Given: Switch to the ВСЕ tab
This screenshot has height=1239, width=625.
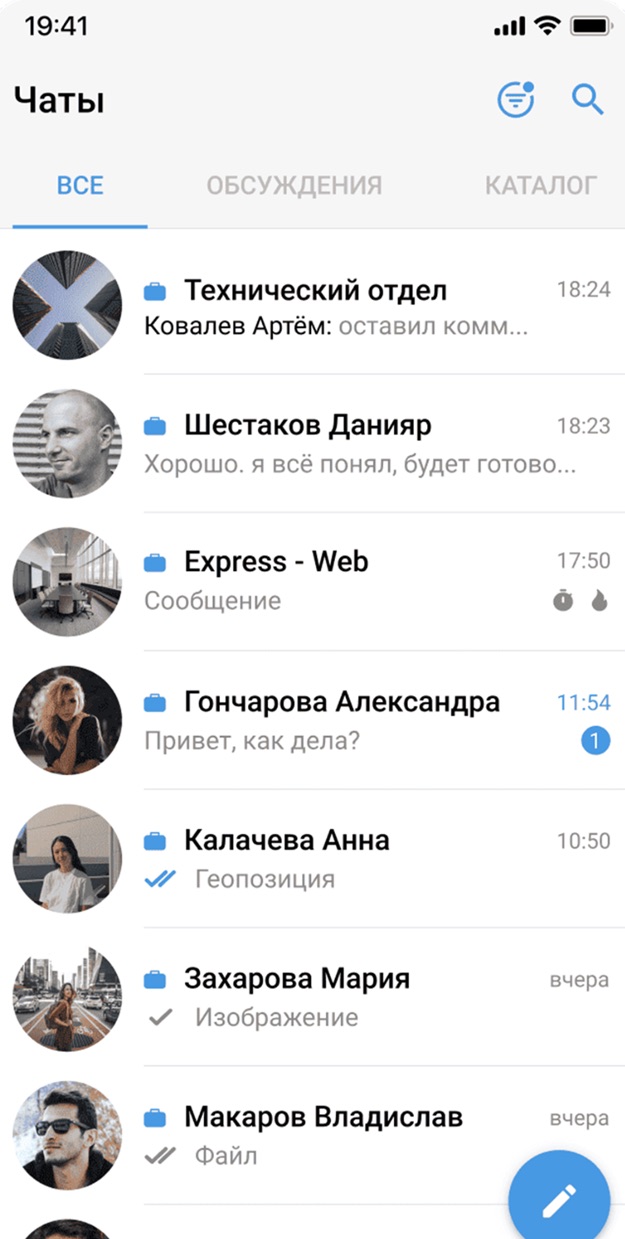Looking at the screenshot, I should click(x=80, y=185).
